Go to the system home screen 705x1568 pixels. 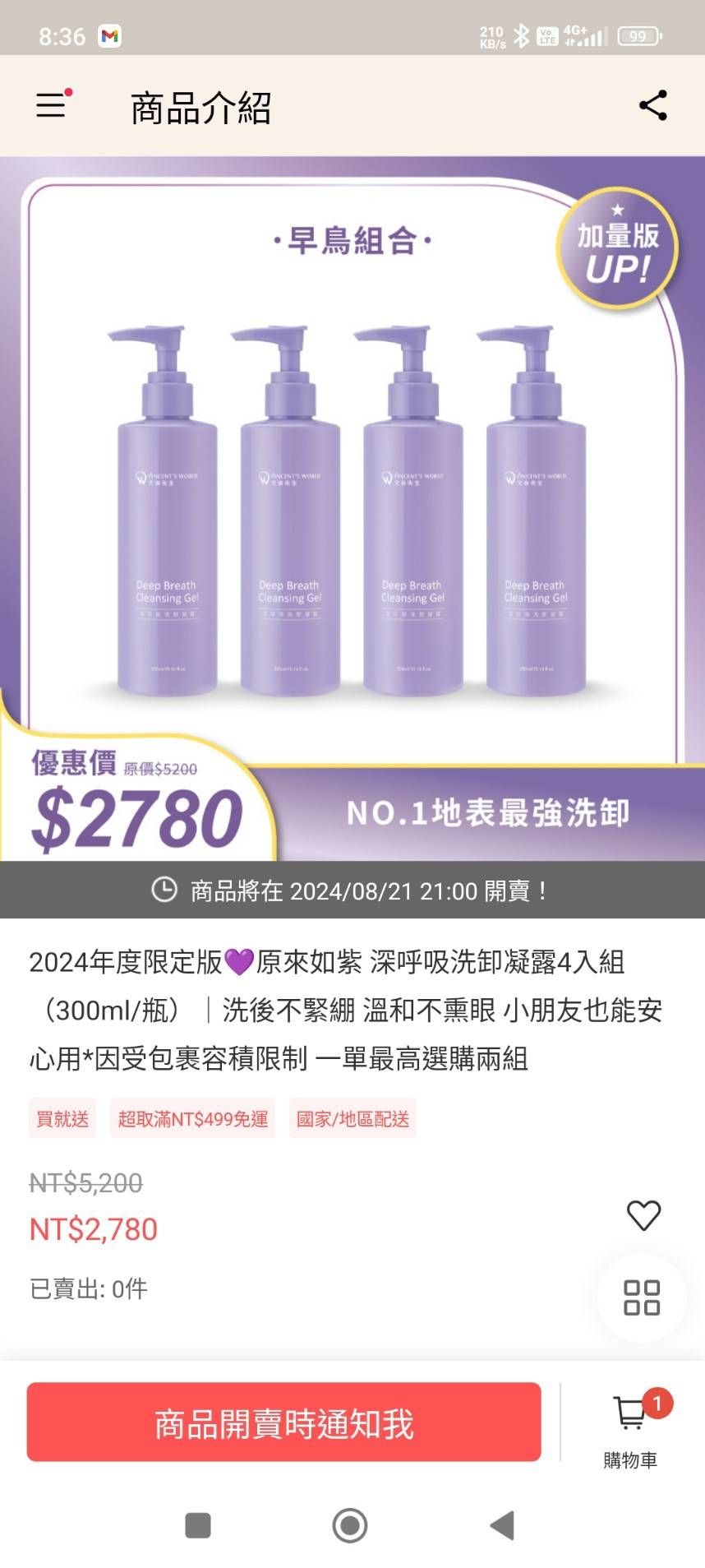point(350,1525)
